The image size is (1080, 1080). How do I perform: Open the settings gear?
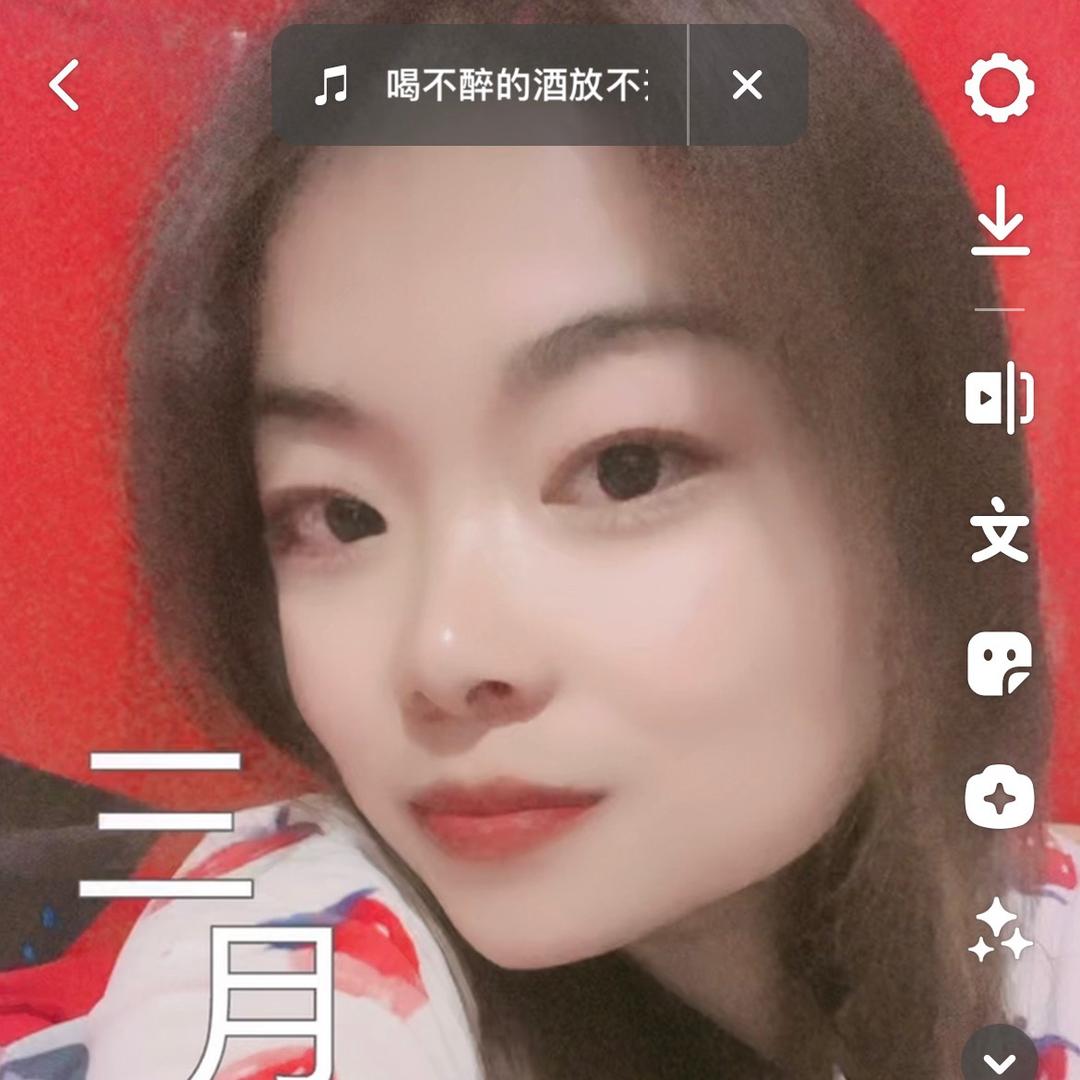pyautogui.click(x=999, y=87)
